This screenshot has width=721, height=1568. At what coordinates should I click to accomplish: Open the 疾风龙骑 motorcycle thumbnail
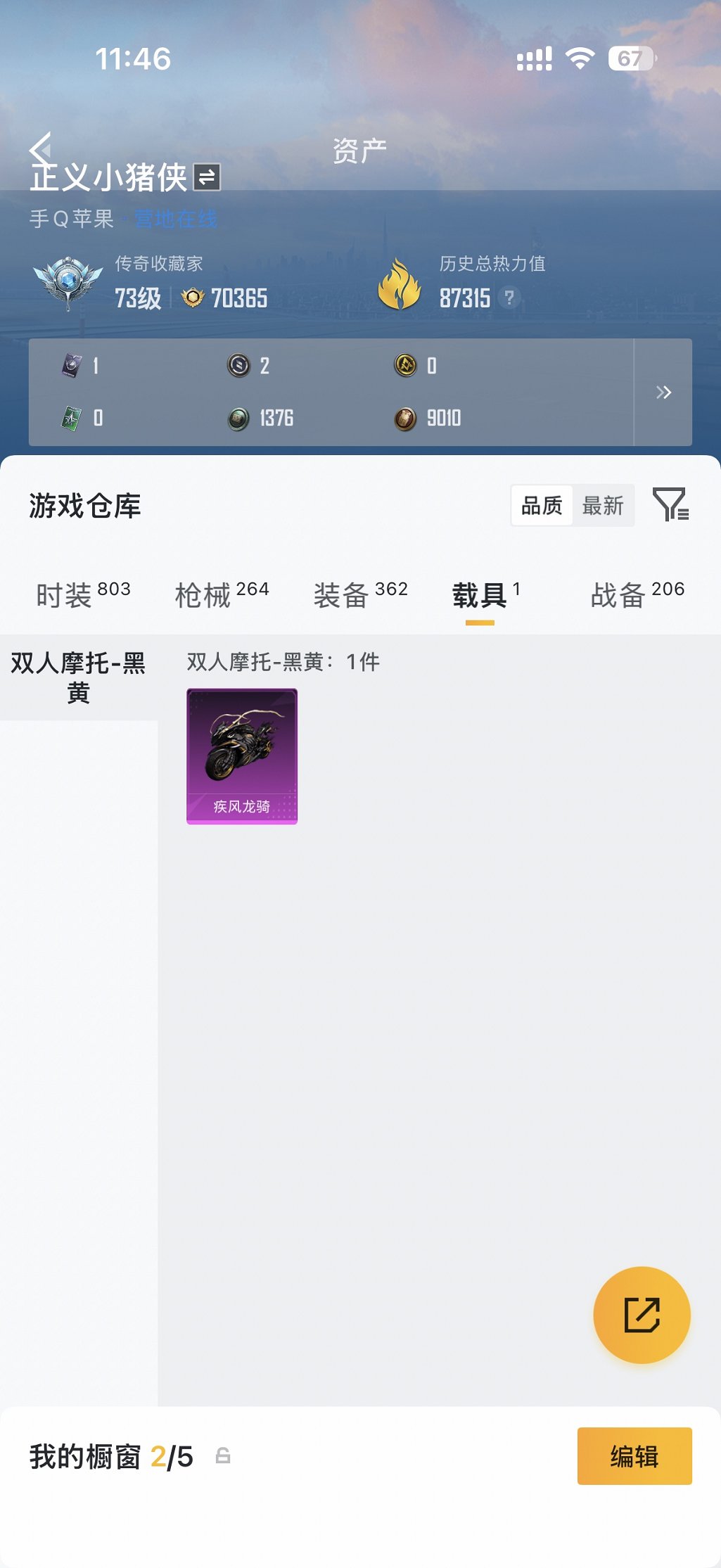(242, 754)
